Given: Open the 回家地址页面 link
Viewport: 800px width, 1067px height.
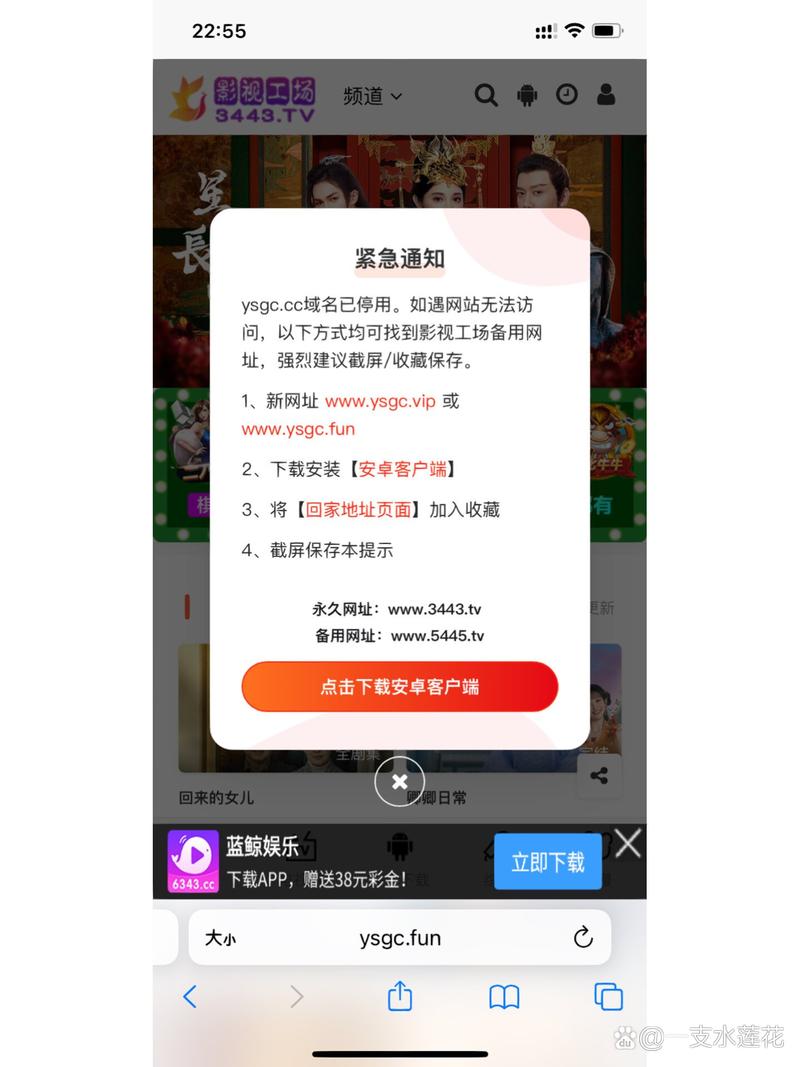Looking at the screenshot, I should (x=358, y=509).
